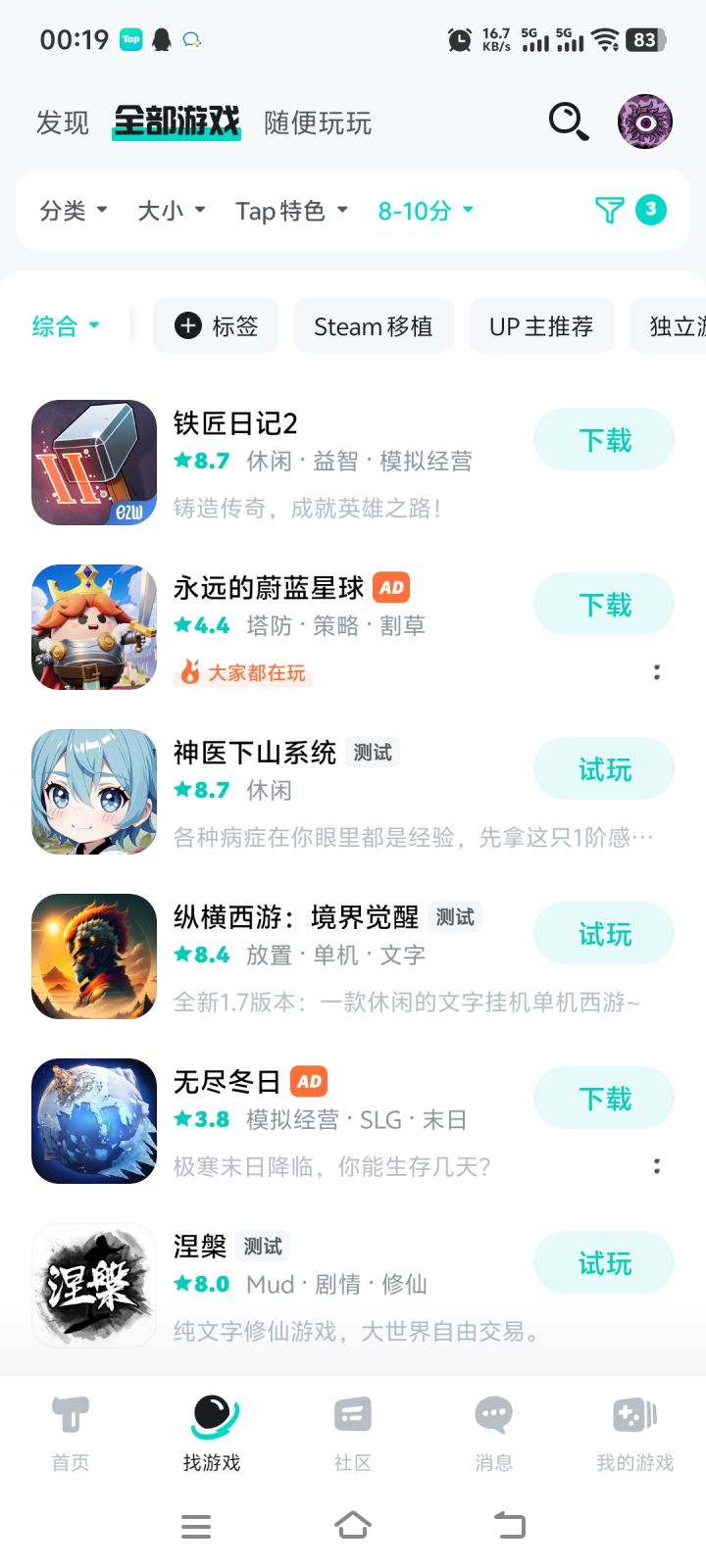Tap the 标签 add-tag chip

point(216,326)
